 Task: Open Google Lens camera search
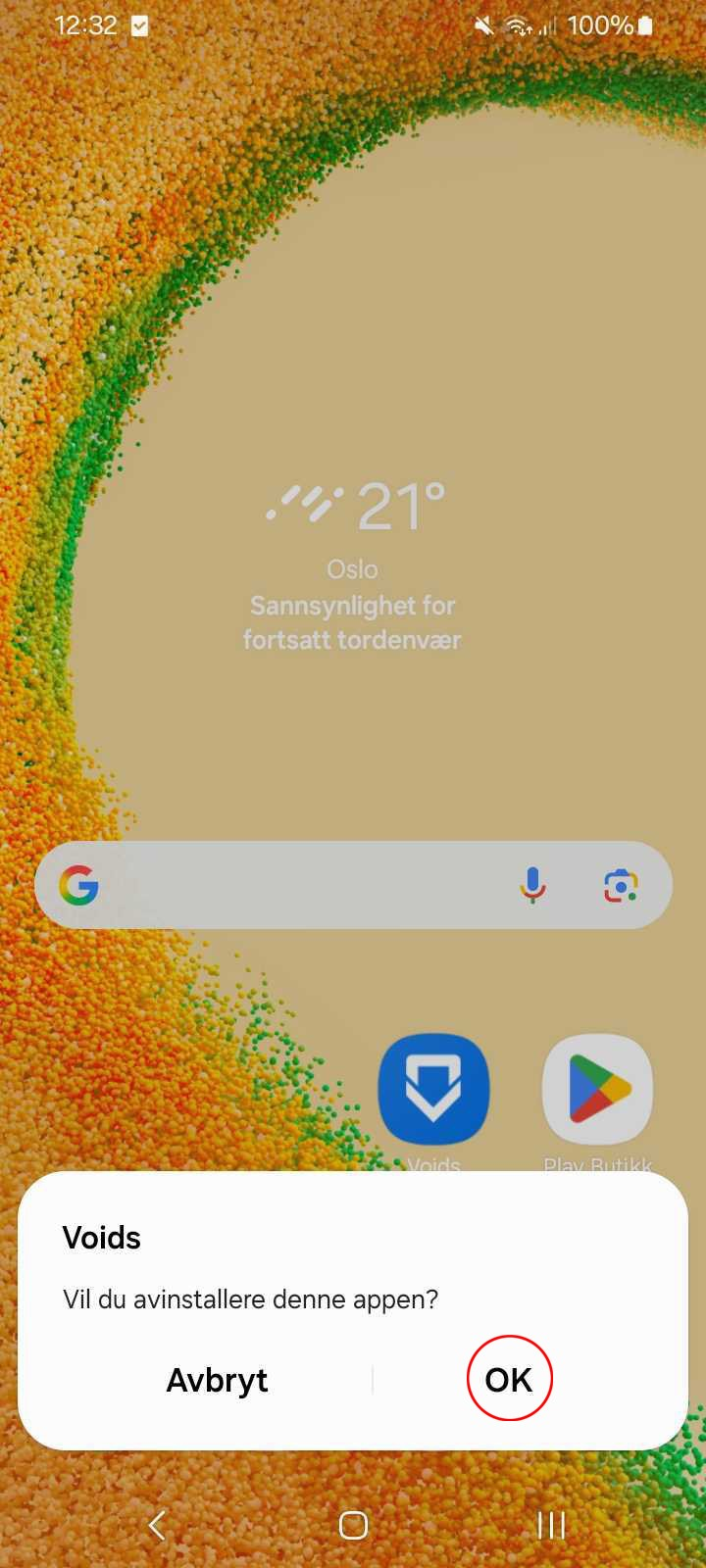tap(620, 885)
